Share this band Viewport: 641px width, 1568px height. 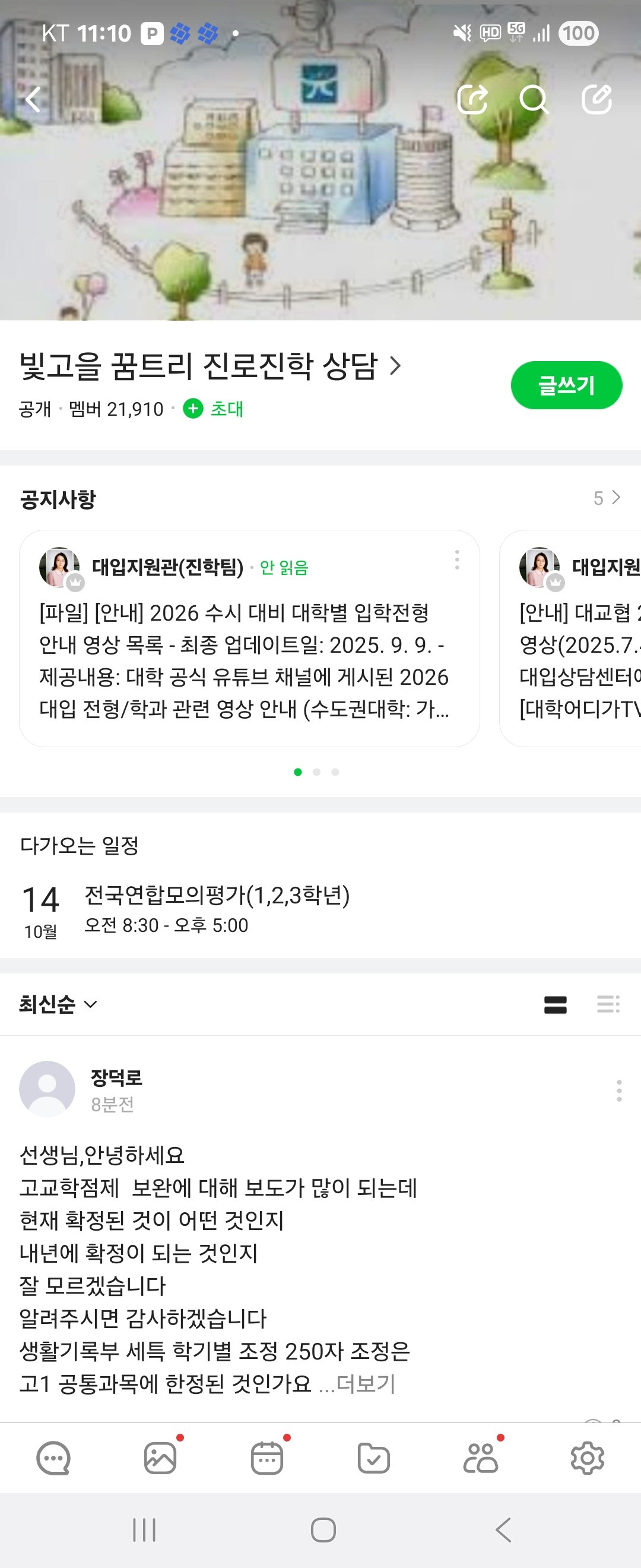click(472, 99)
